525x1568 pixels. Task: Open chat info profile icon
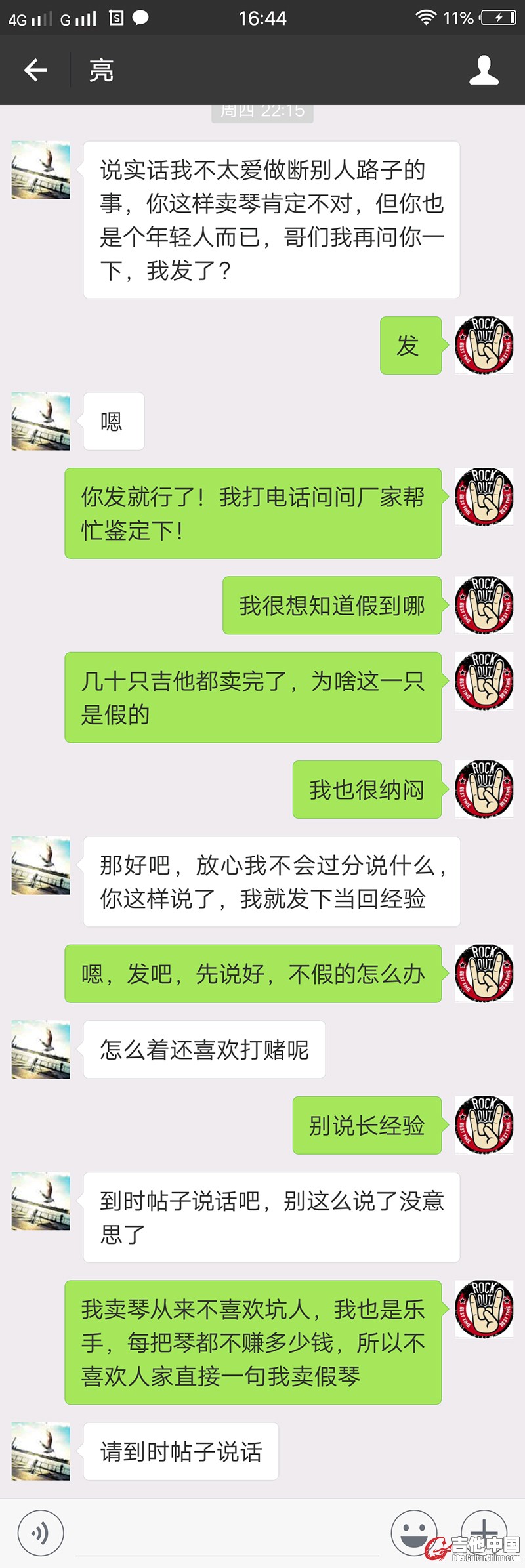click(x=484, y=70)
